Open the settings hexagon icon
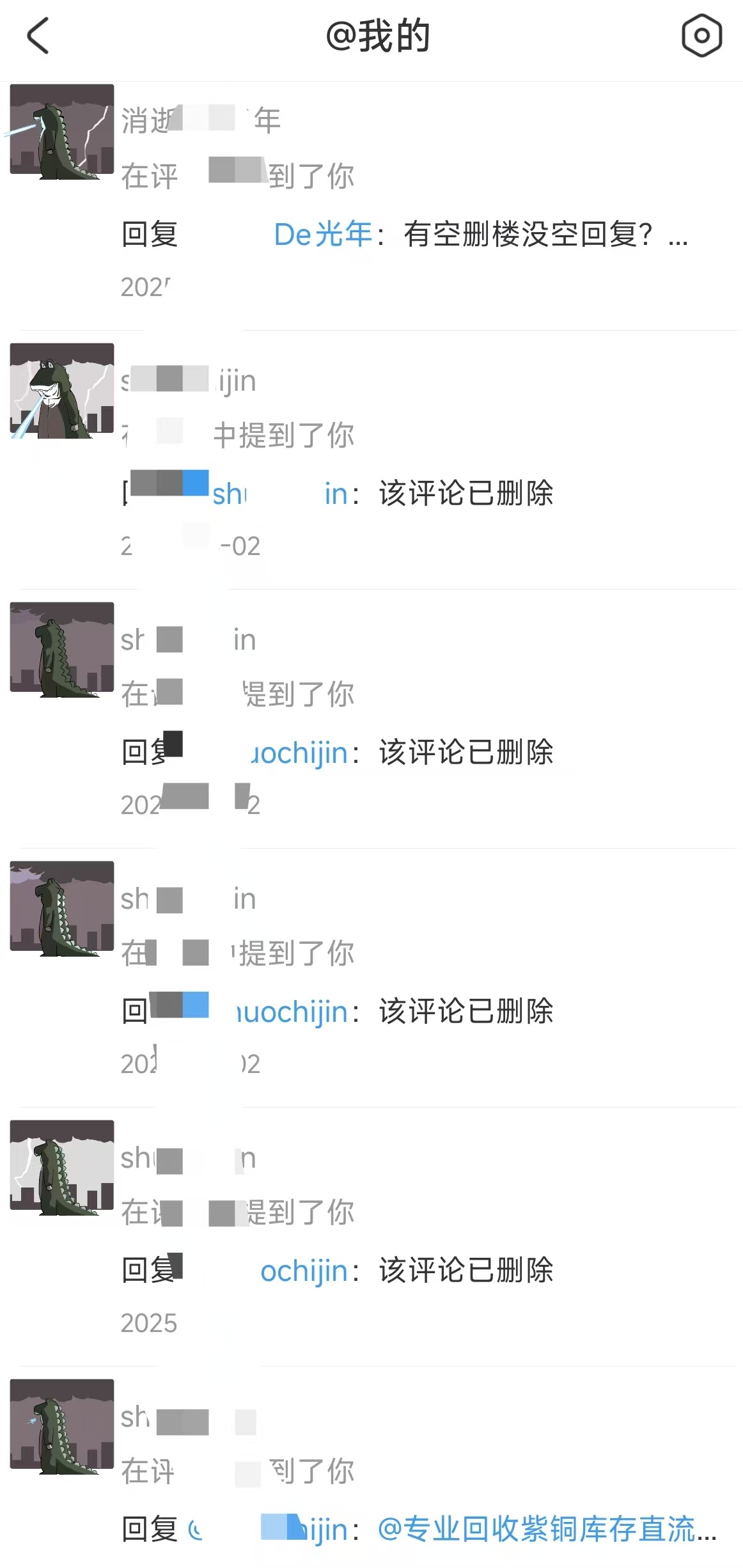 point(701,36)
